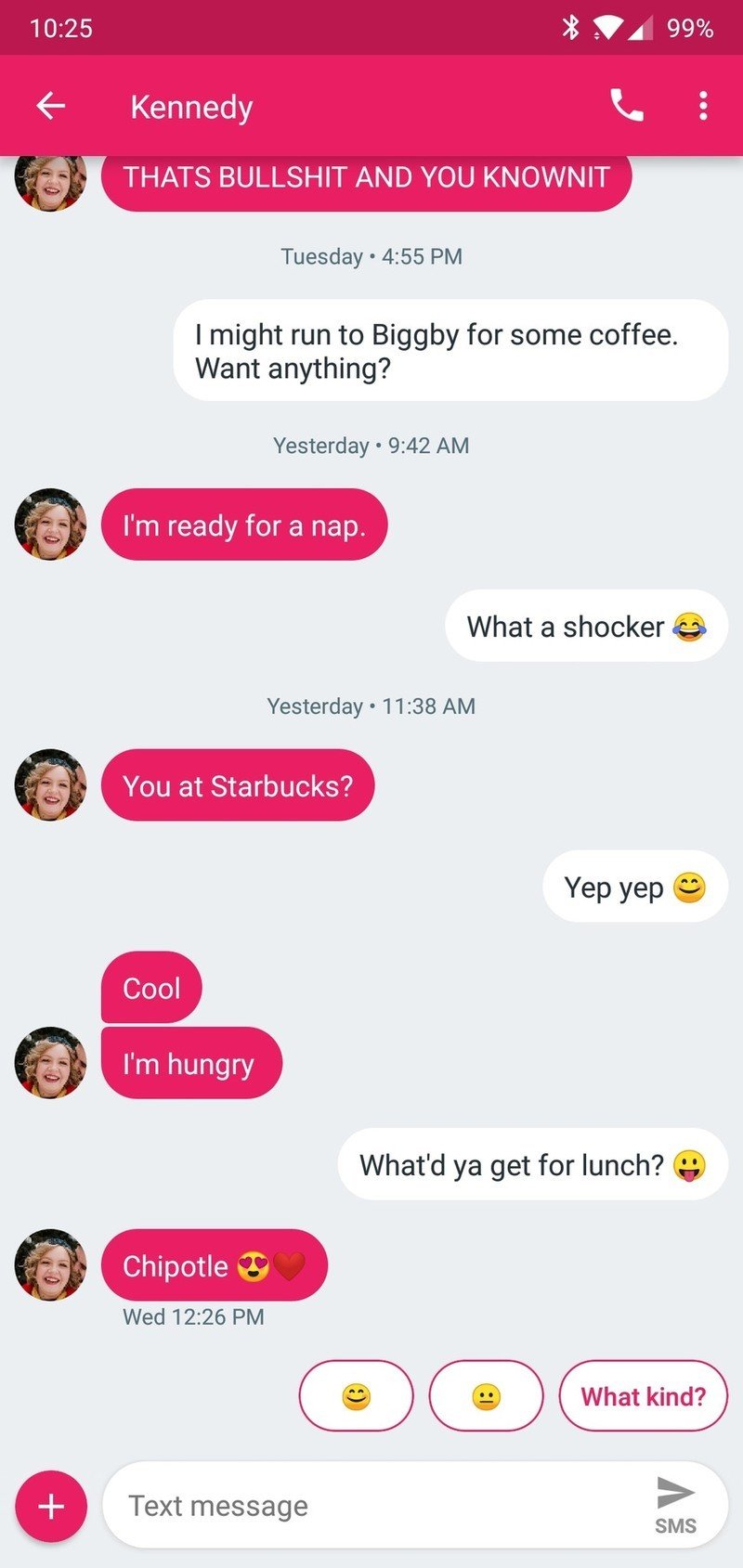Reply with "What kind?" suggestion

pos(643,1395)
